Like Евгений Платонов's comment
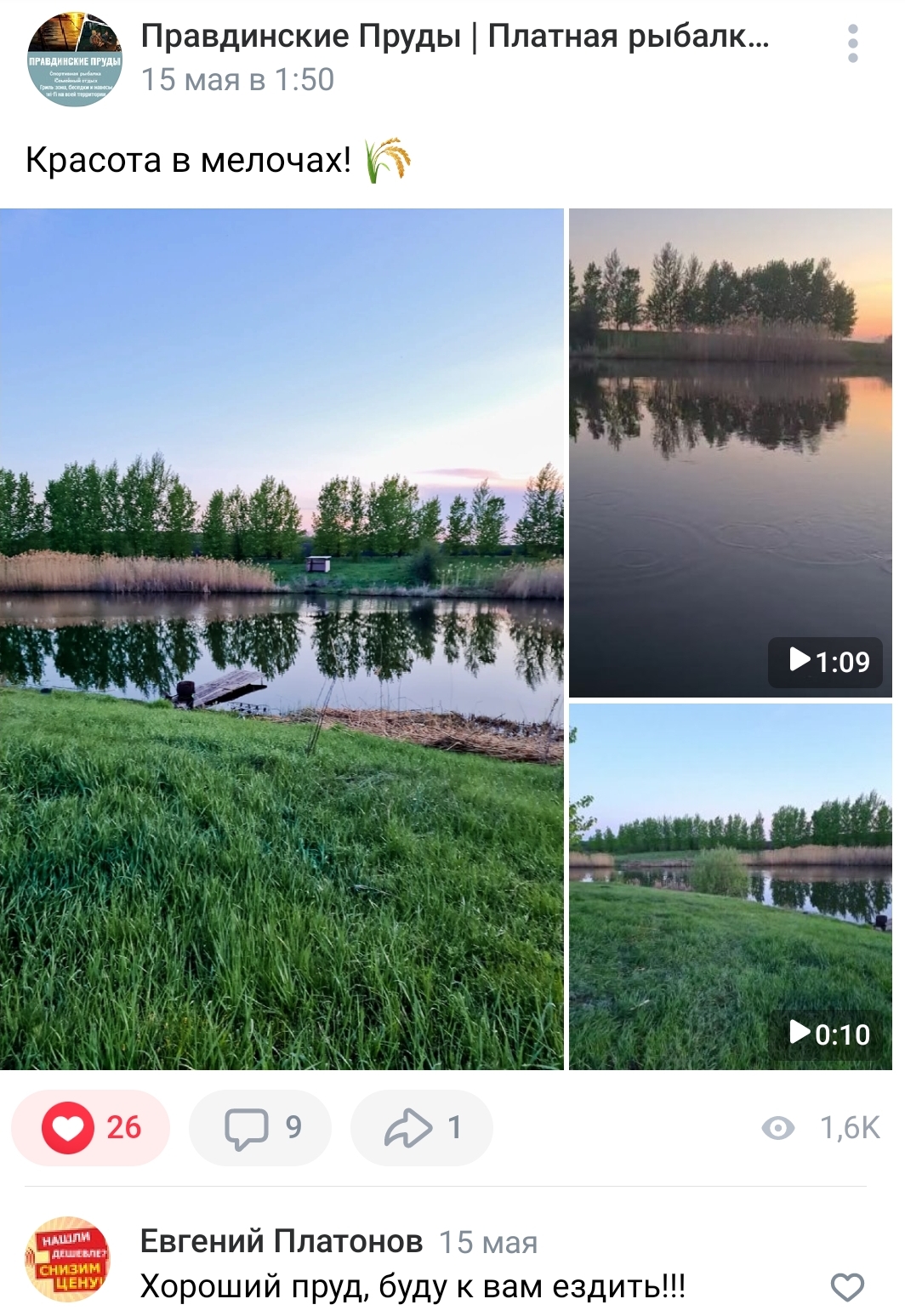The width and height of the screenshot is (905, 1316). click(846, 1287)
